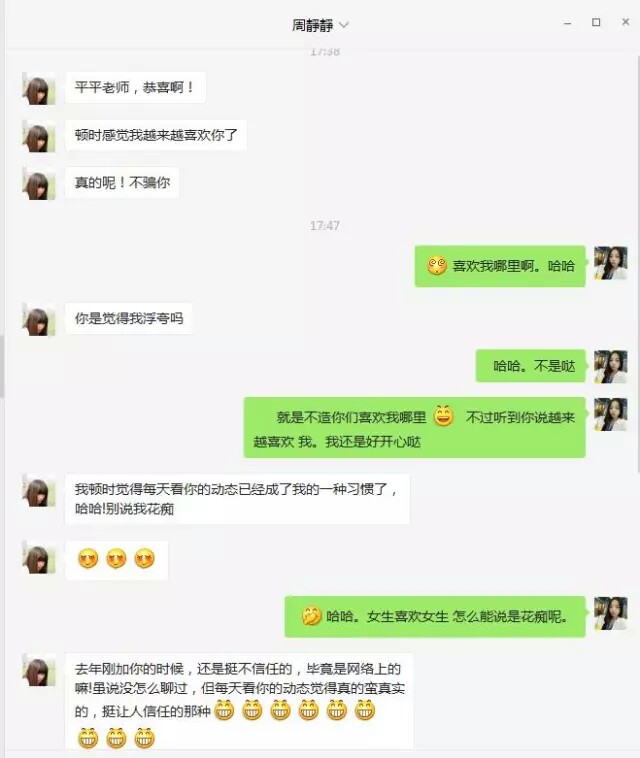Minimize the chat window
Image resolution: width=640 pixels, height=758 pixels.
click(569, 22)
